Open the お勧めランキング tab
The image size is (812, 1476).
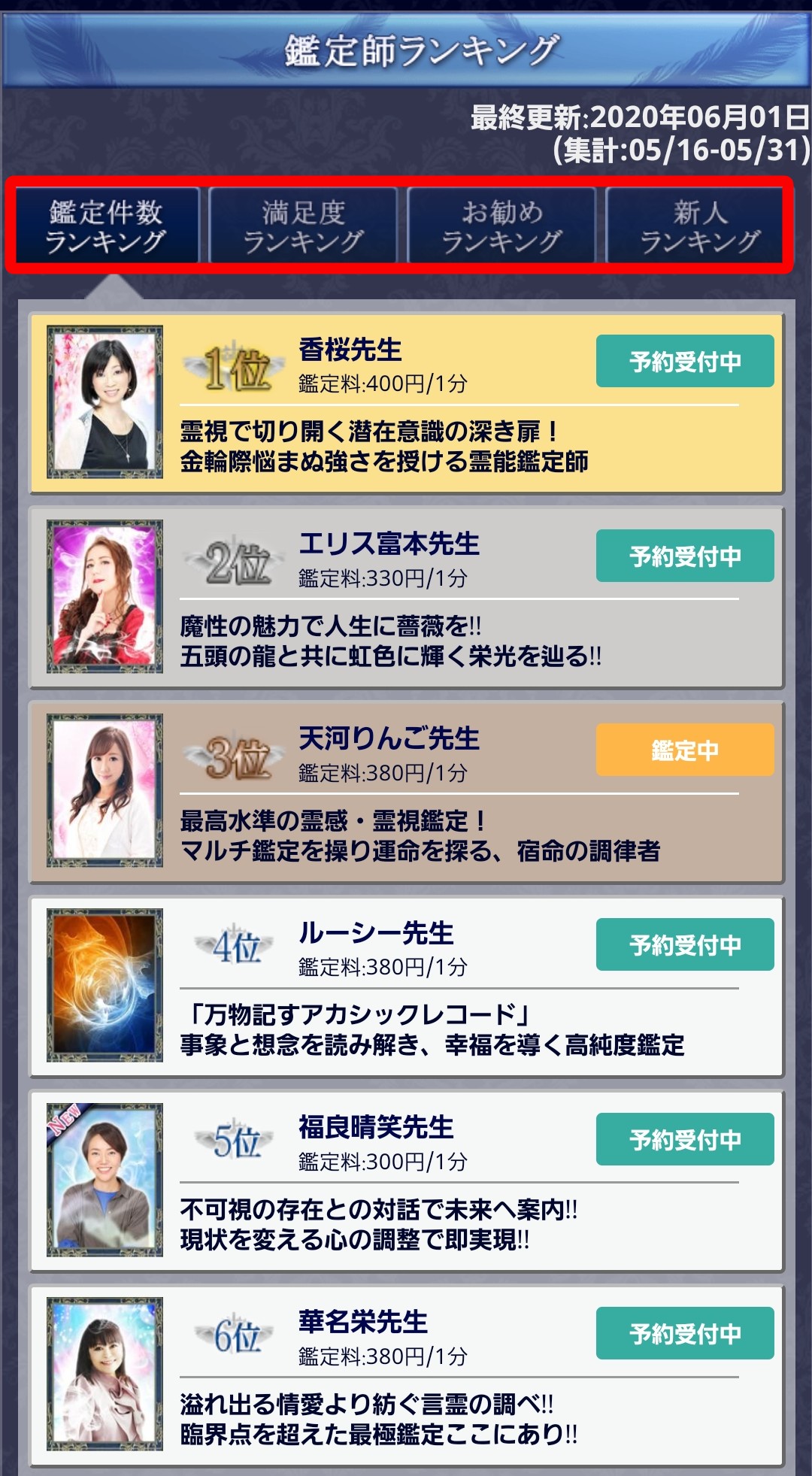tap(501, 226)
